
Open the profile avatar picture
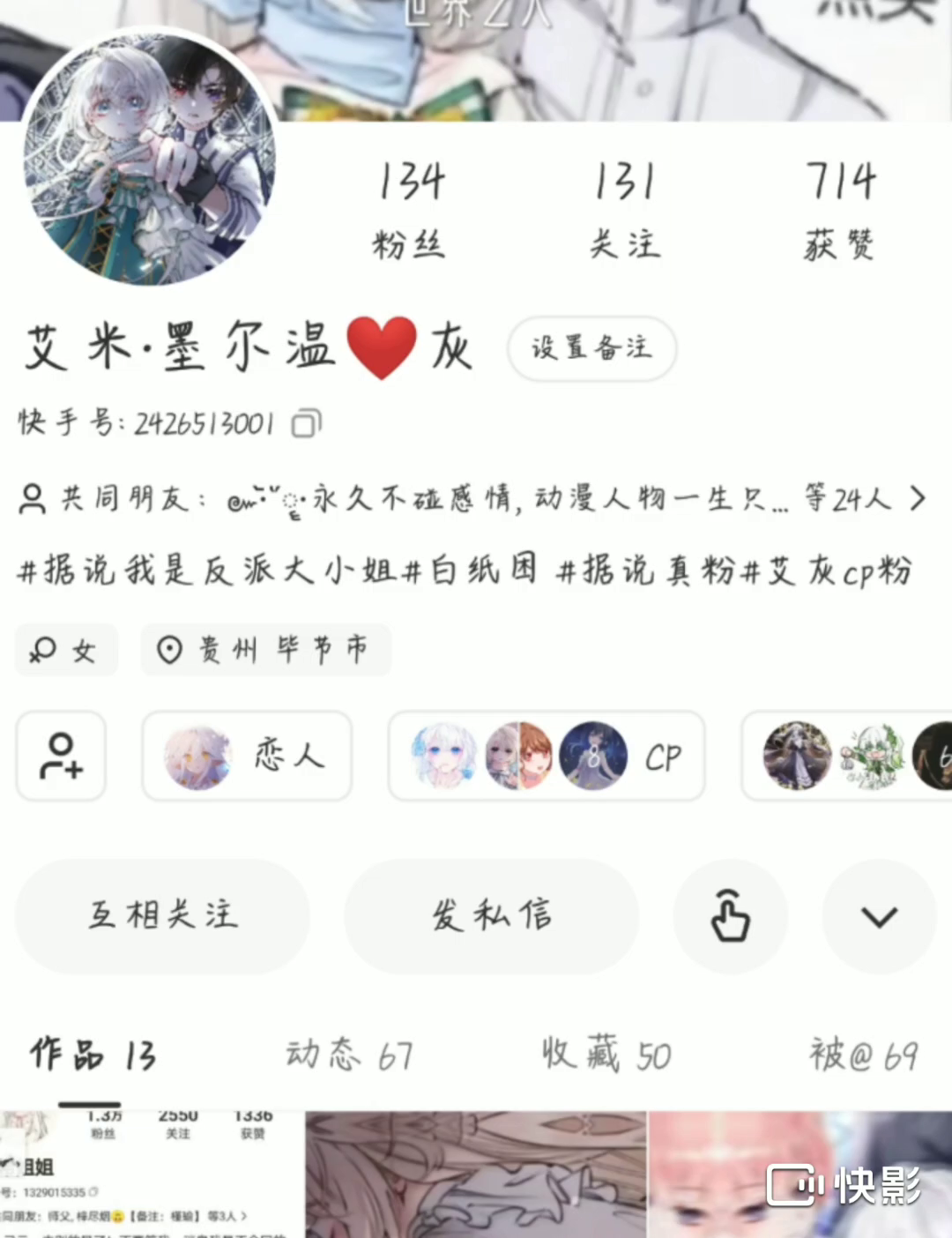coord(149,159)
